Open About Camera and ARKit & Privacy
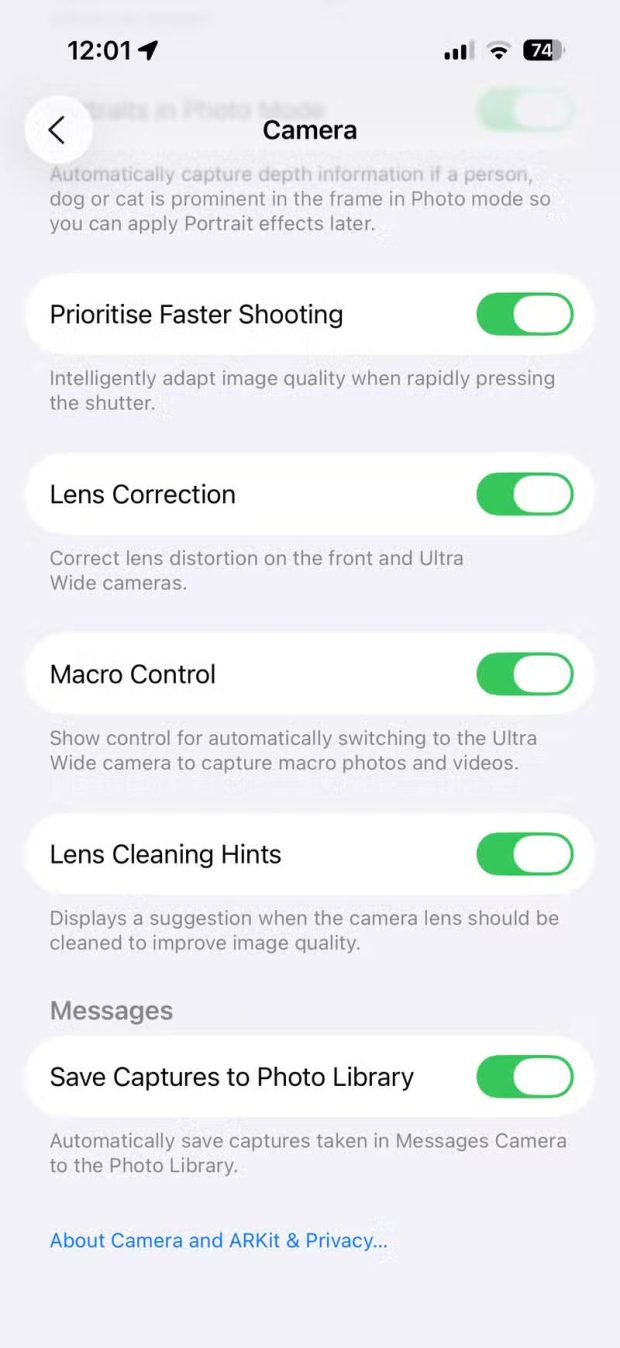Image resolution: width=620 pixels, height=1348 pixels. coord(218,1240)
